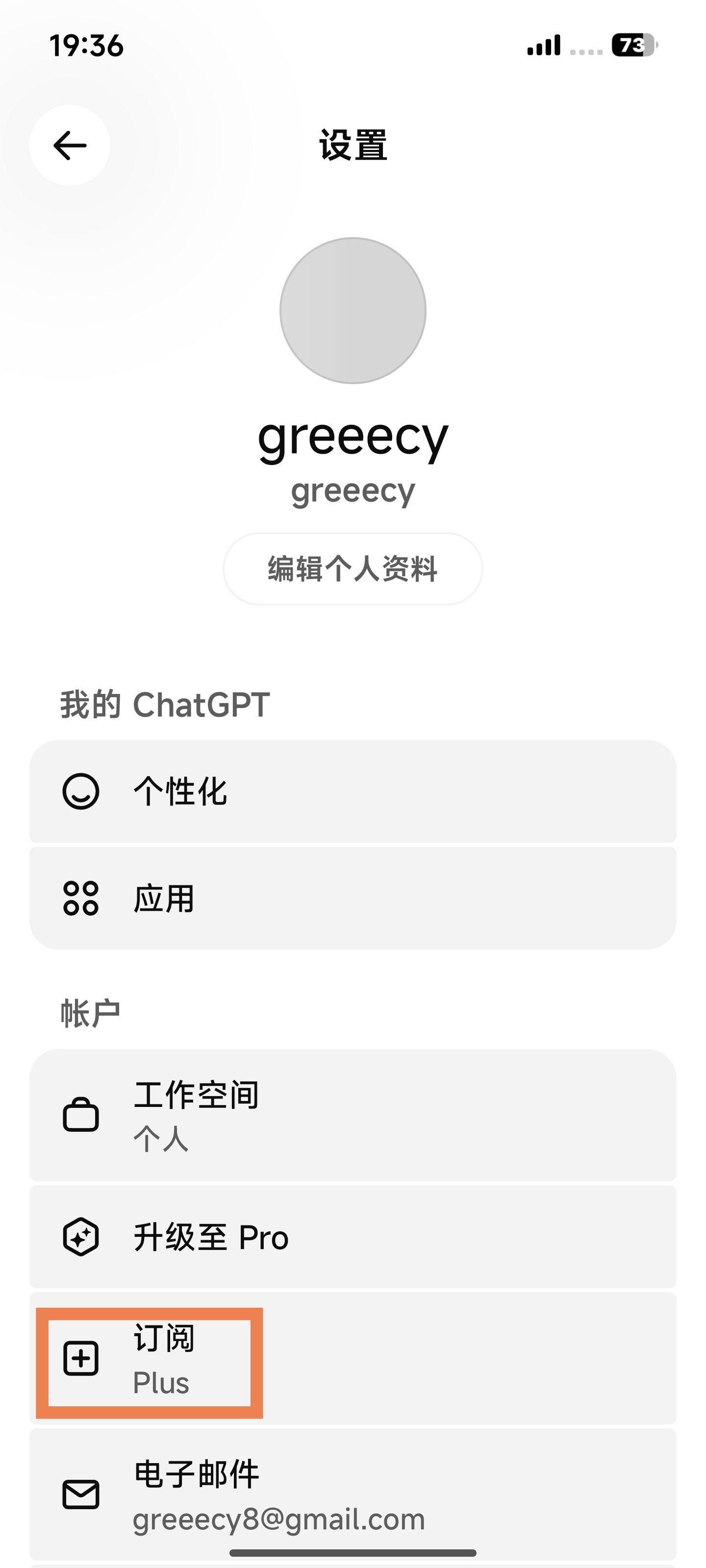706x1568 pixels.
Task: Tap the 编辑个人资料 button
Action: point(353,568)
